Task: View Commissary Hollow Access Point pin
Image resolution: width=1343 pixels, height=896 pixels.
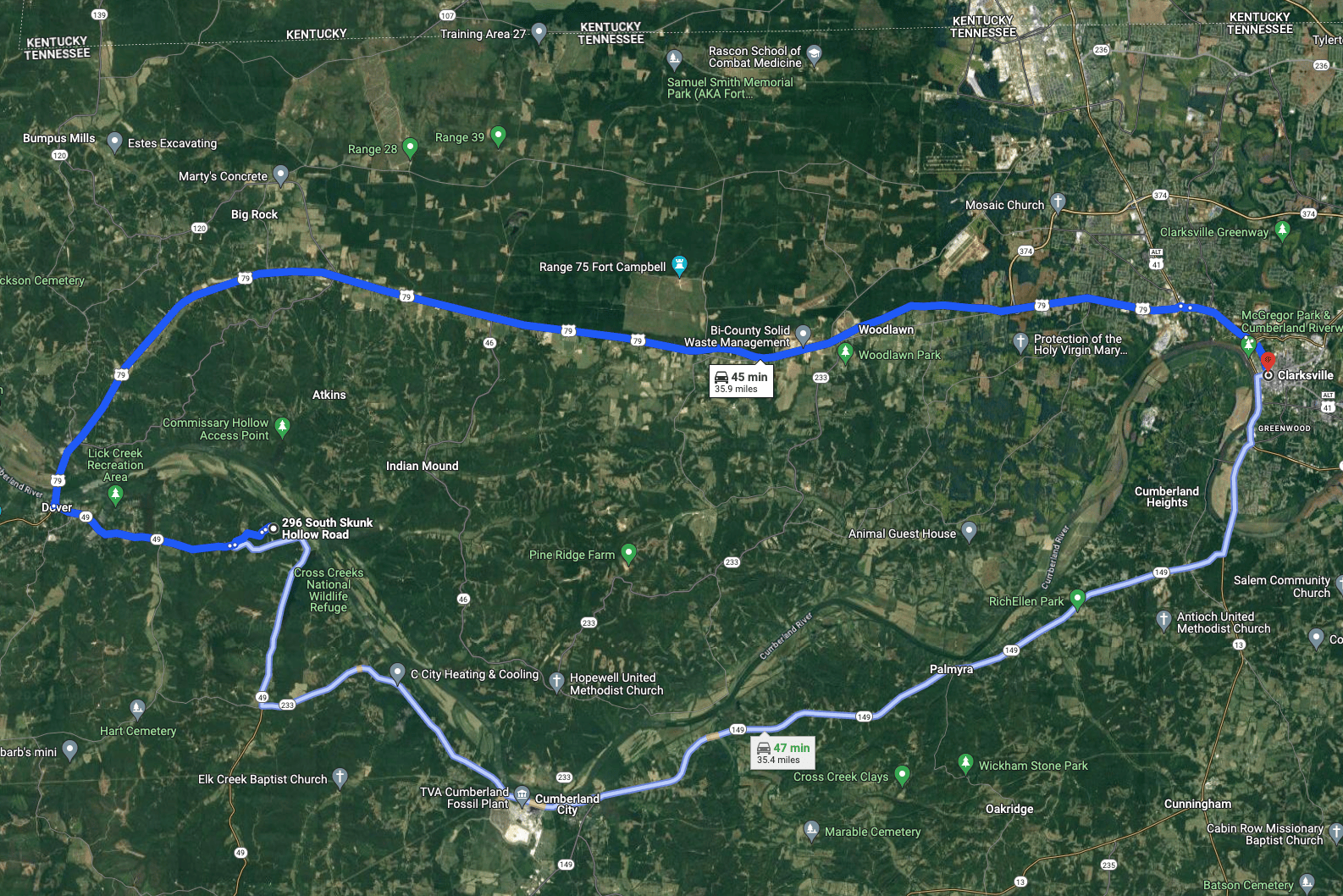Action: (x=283, y=426)
